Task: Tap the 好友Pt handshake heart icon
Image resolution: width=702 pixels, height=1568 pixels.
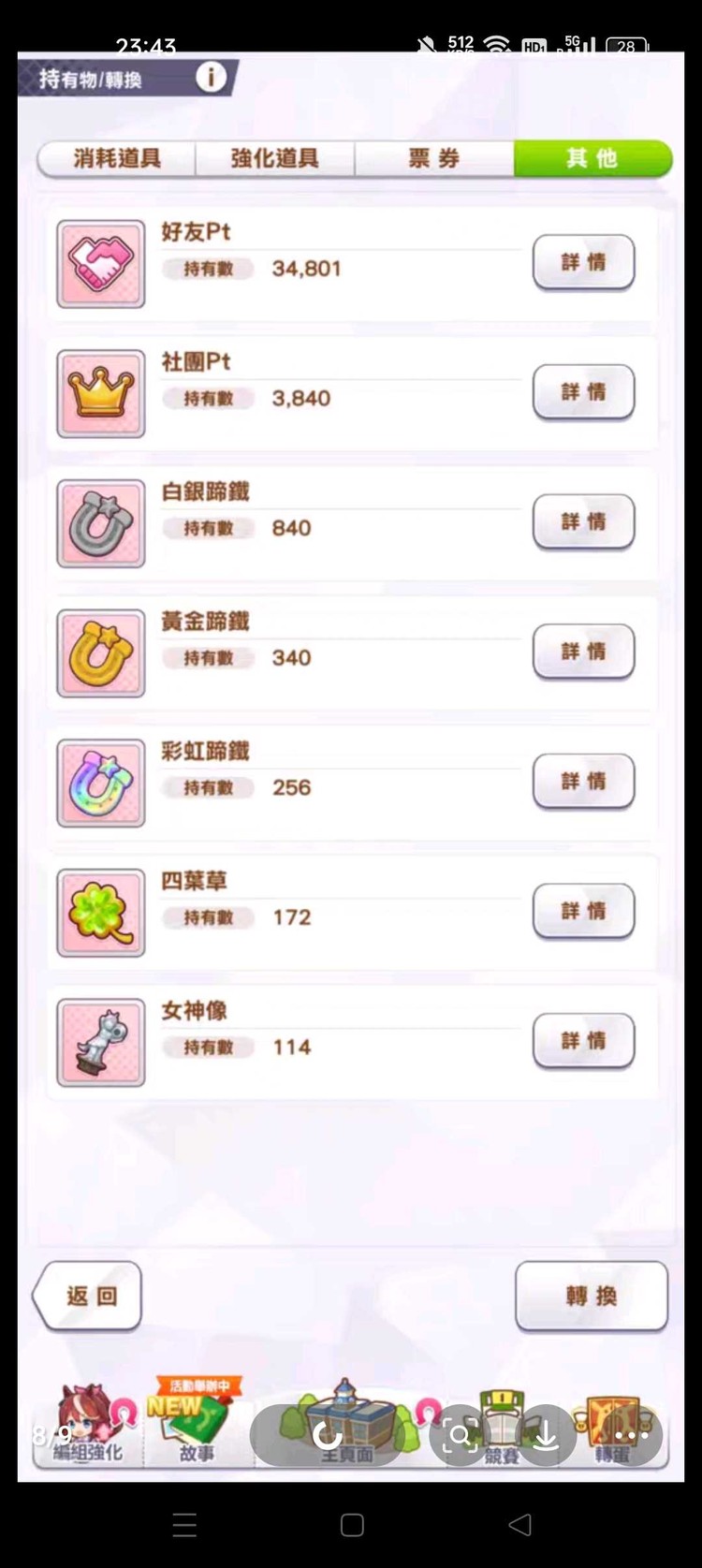Action: coord(100,263)
